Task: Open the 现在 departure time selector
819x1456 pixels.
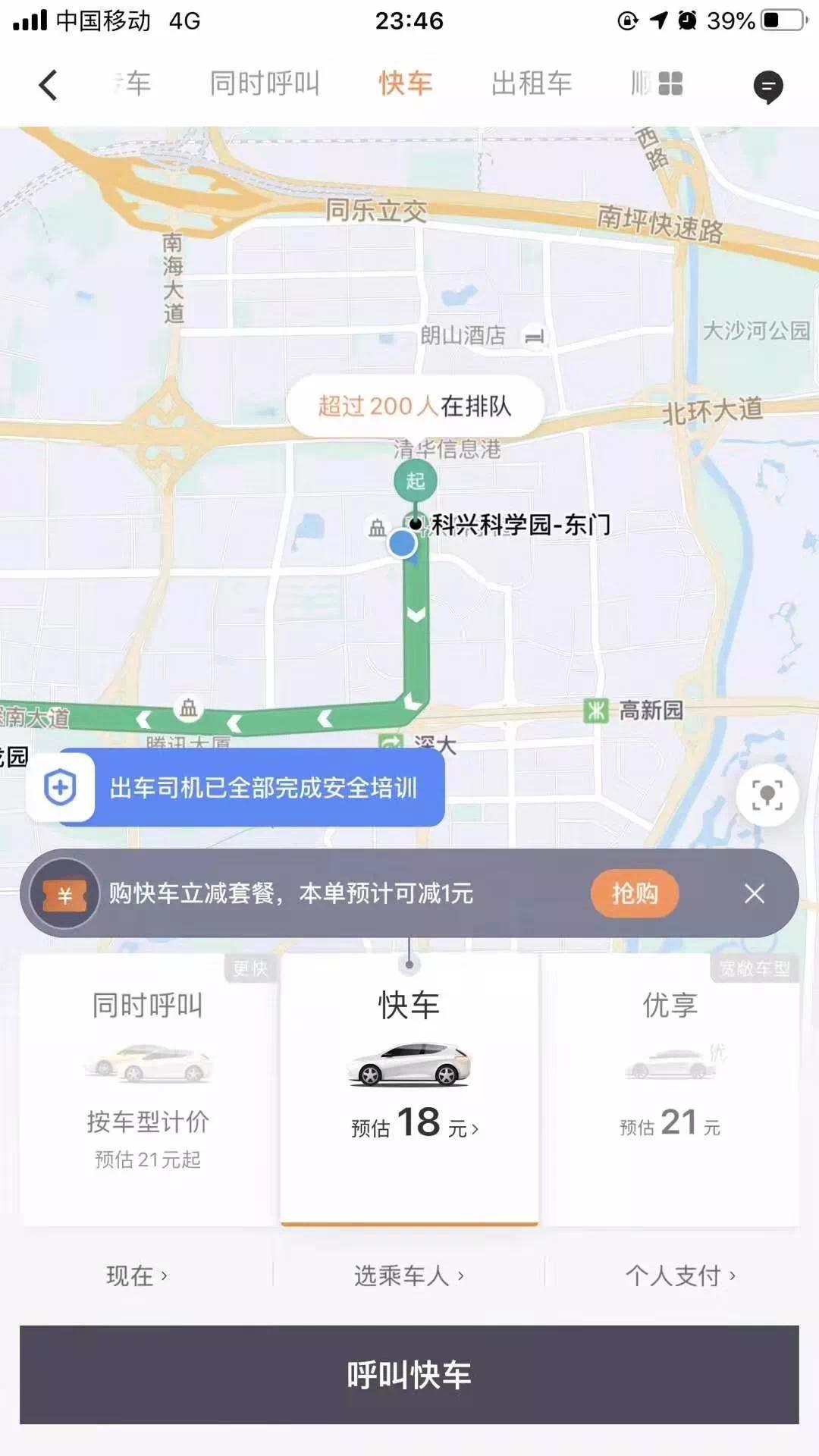Action: [x=135, y=1276]
